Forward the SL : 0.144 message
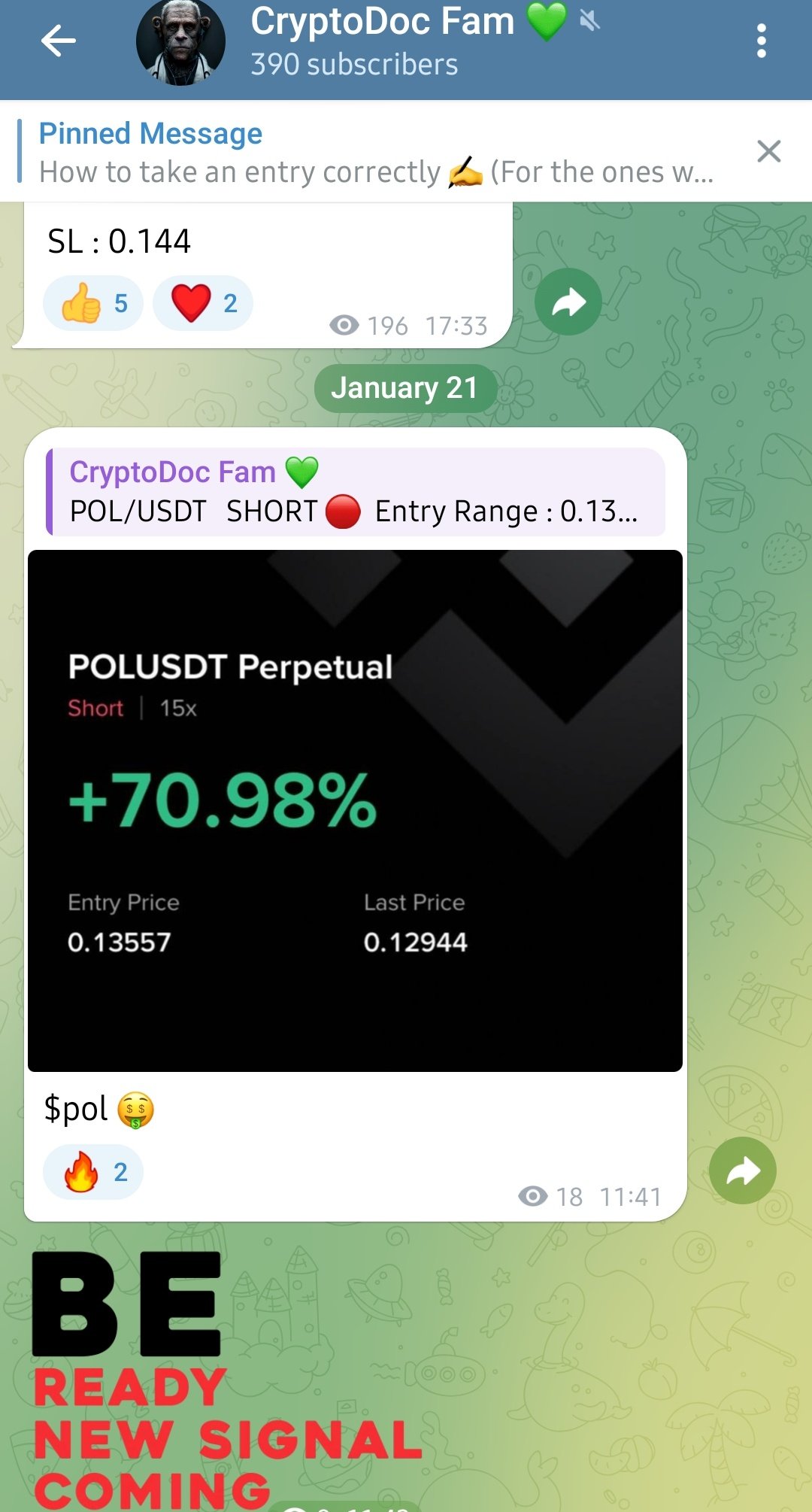 coord(568,302)
